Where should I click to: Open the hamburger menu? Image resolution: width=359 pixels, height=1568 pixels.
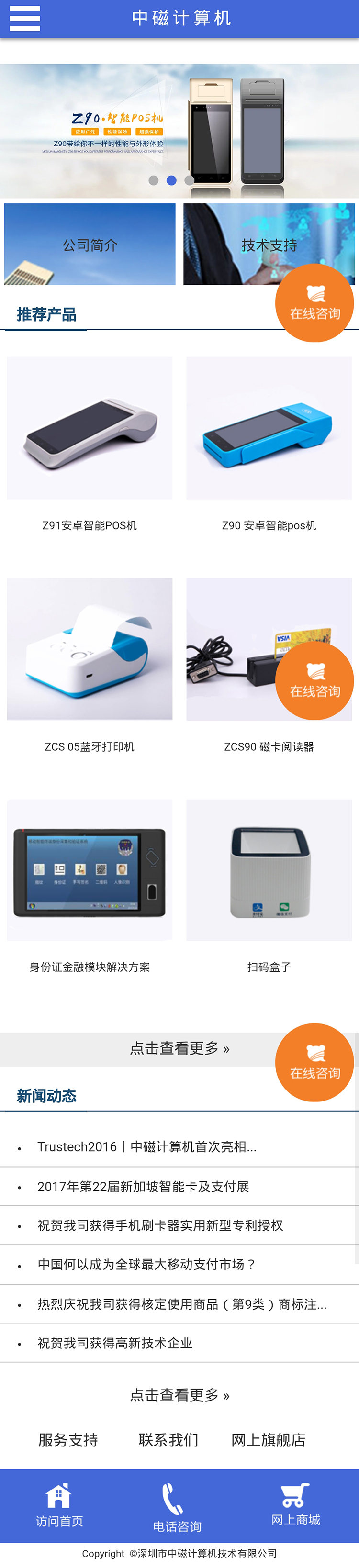[25, 18]
